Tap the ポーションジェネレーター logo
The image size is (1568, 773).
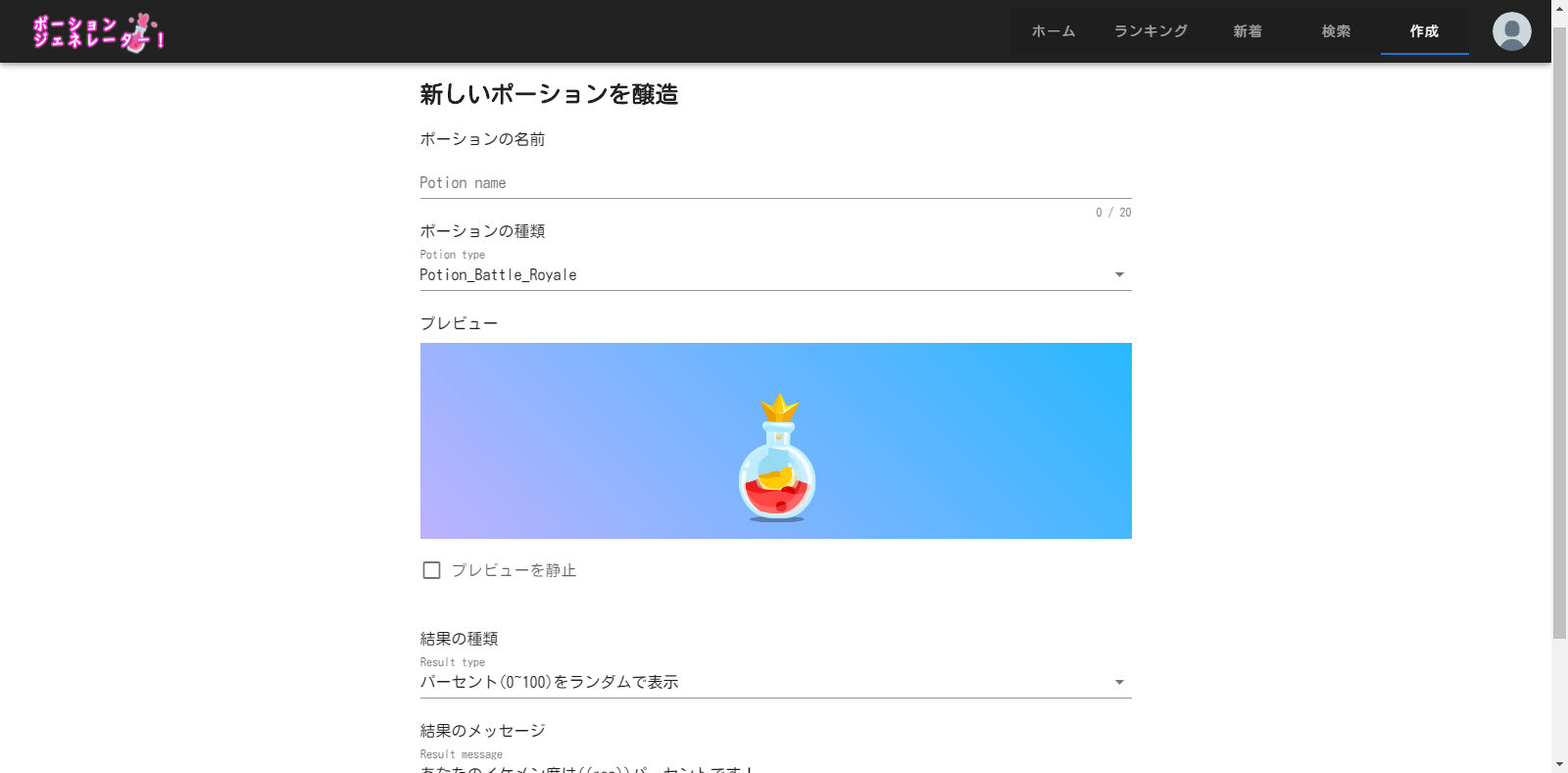(x=98, y=32)
